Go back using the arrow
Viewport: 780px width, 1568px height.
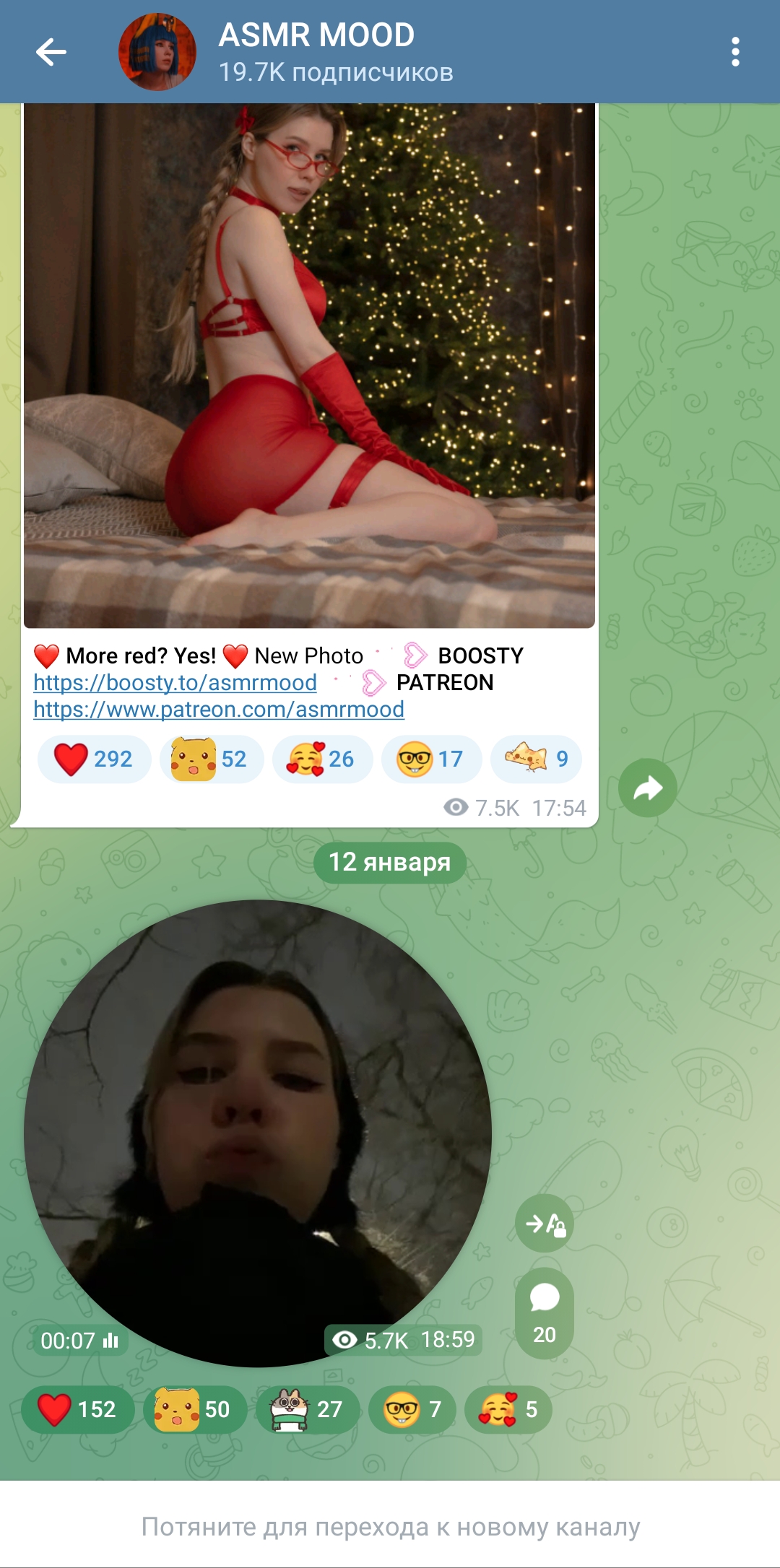[51, 52]
